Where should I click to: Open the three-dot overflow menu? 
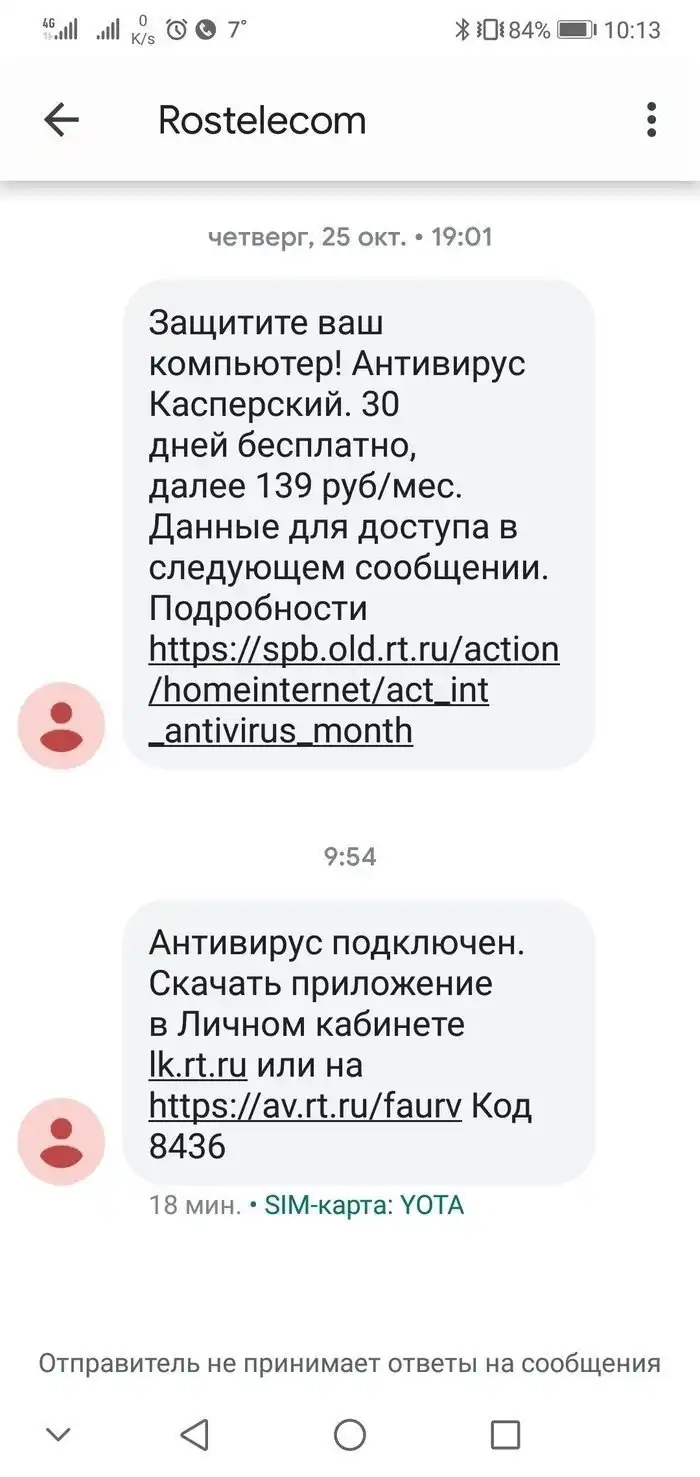point(651,120)
